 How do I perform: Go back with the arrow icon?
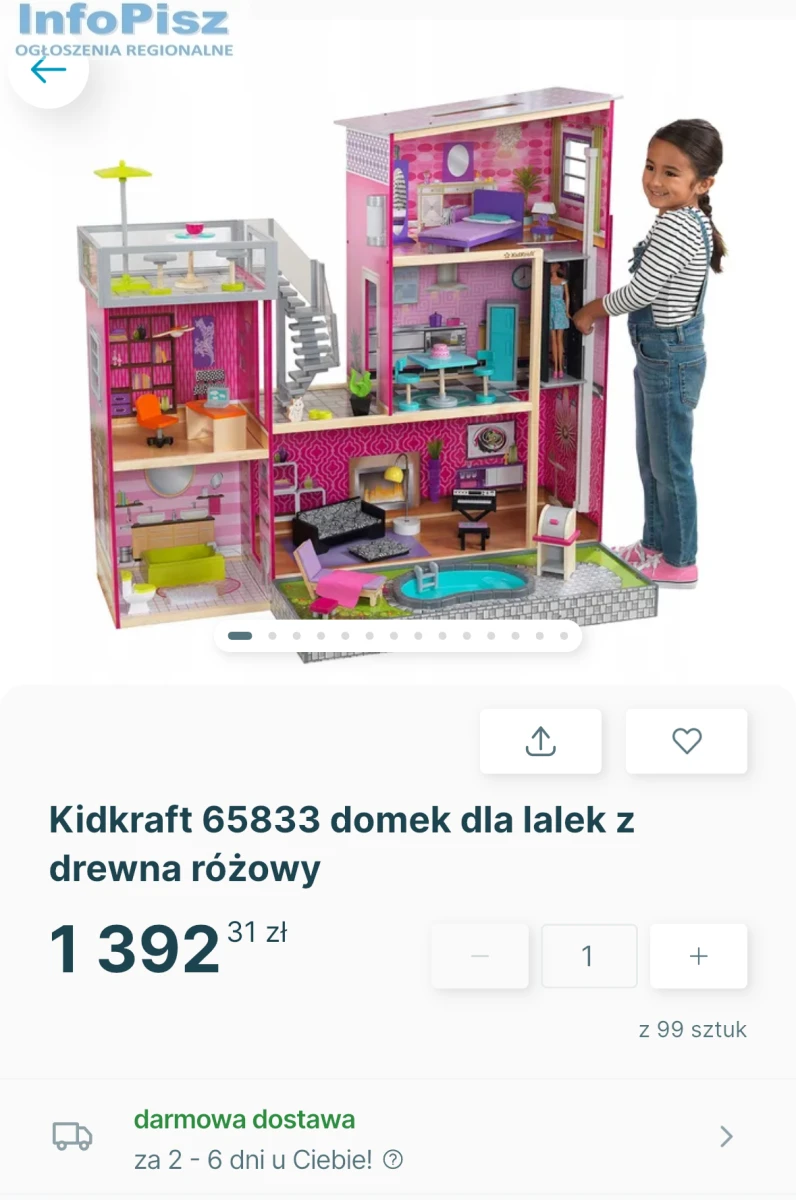[47, 69]
